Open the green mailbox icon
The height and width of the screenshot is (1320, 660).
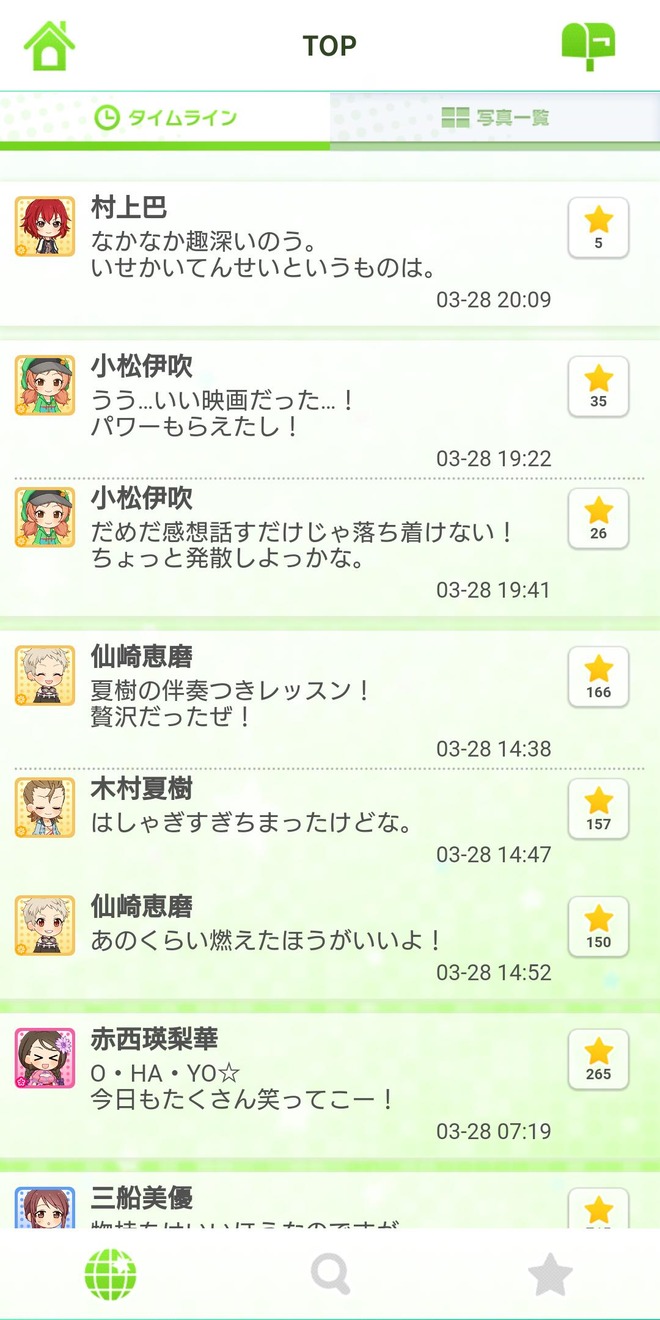point(588,45)
